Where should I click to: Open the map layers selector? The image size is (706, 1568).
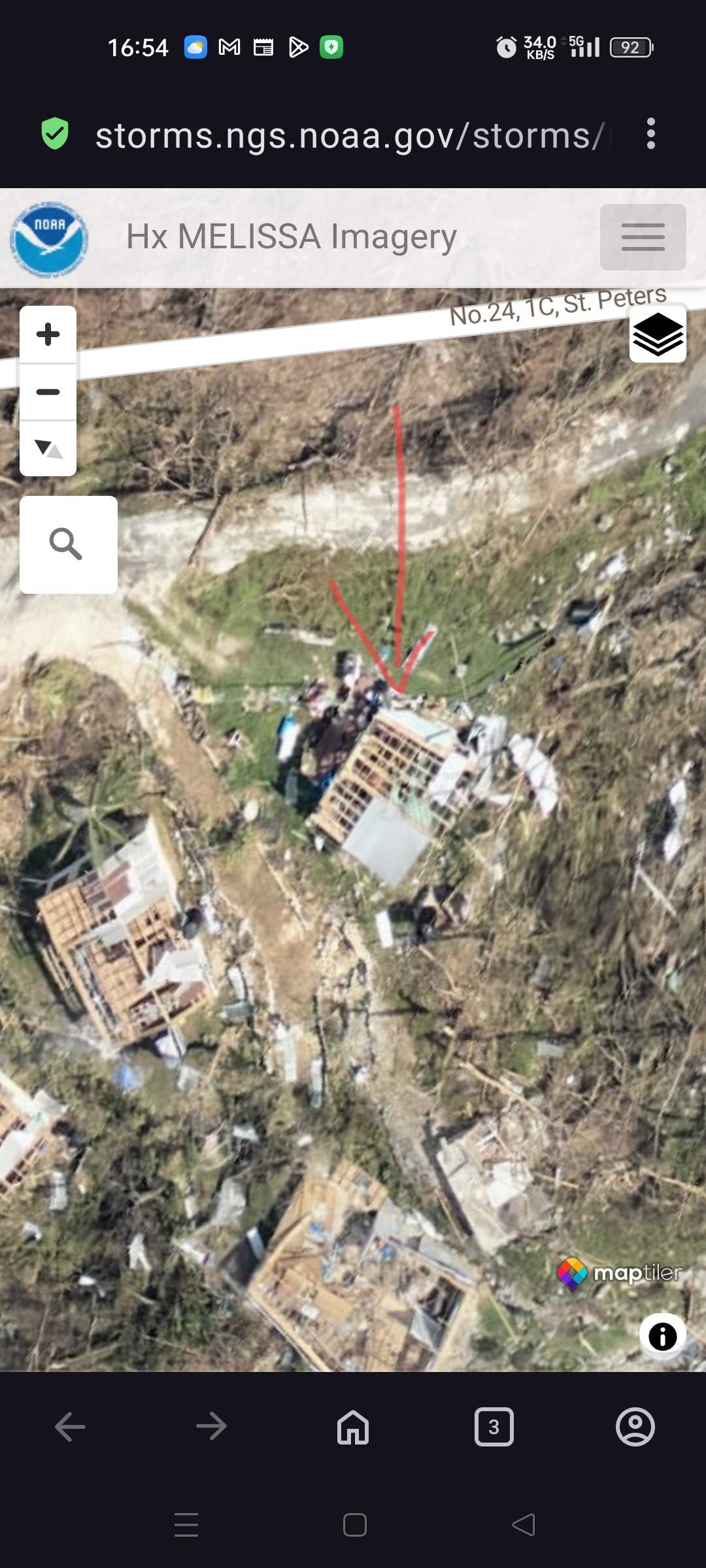658,334
